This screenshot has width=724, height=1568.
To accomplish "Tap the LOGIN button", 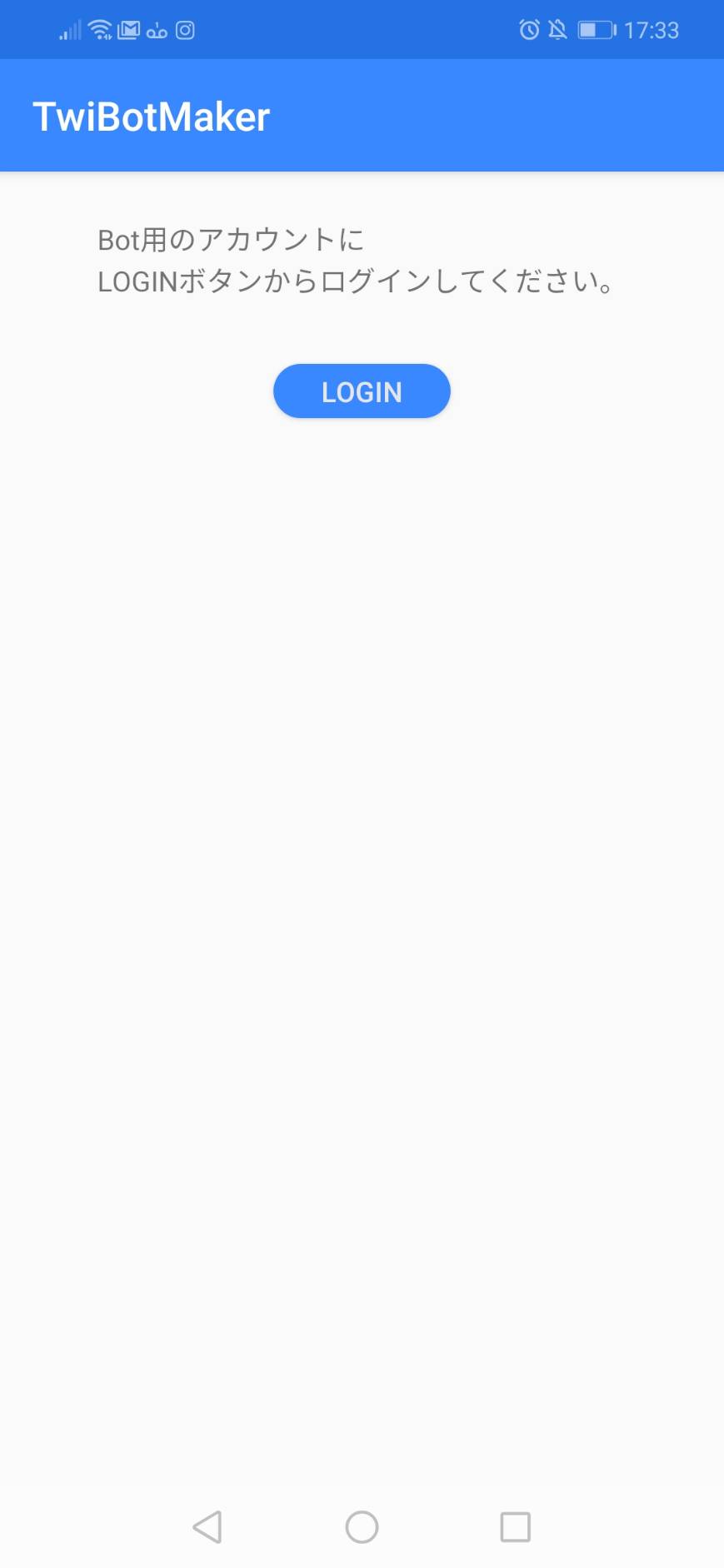I will [x=362, y=391].
